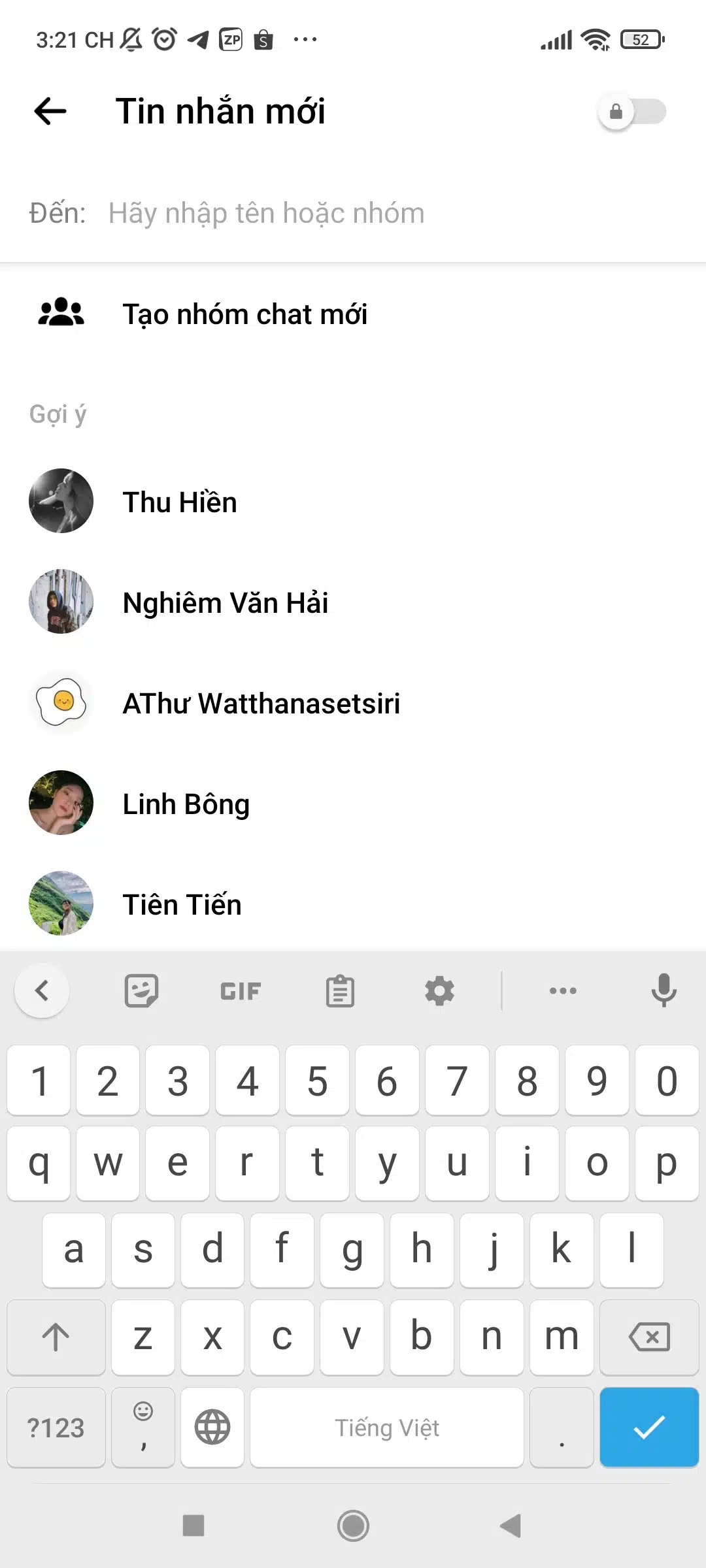Select Nghiêm Văn Hải from suggestions
Screen dimensions: 706x1568
225,602
